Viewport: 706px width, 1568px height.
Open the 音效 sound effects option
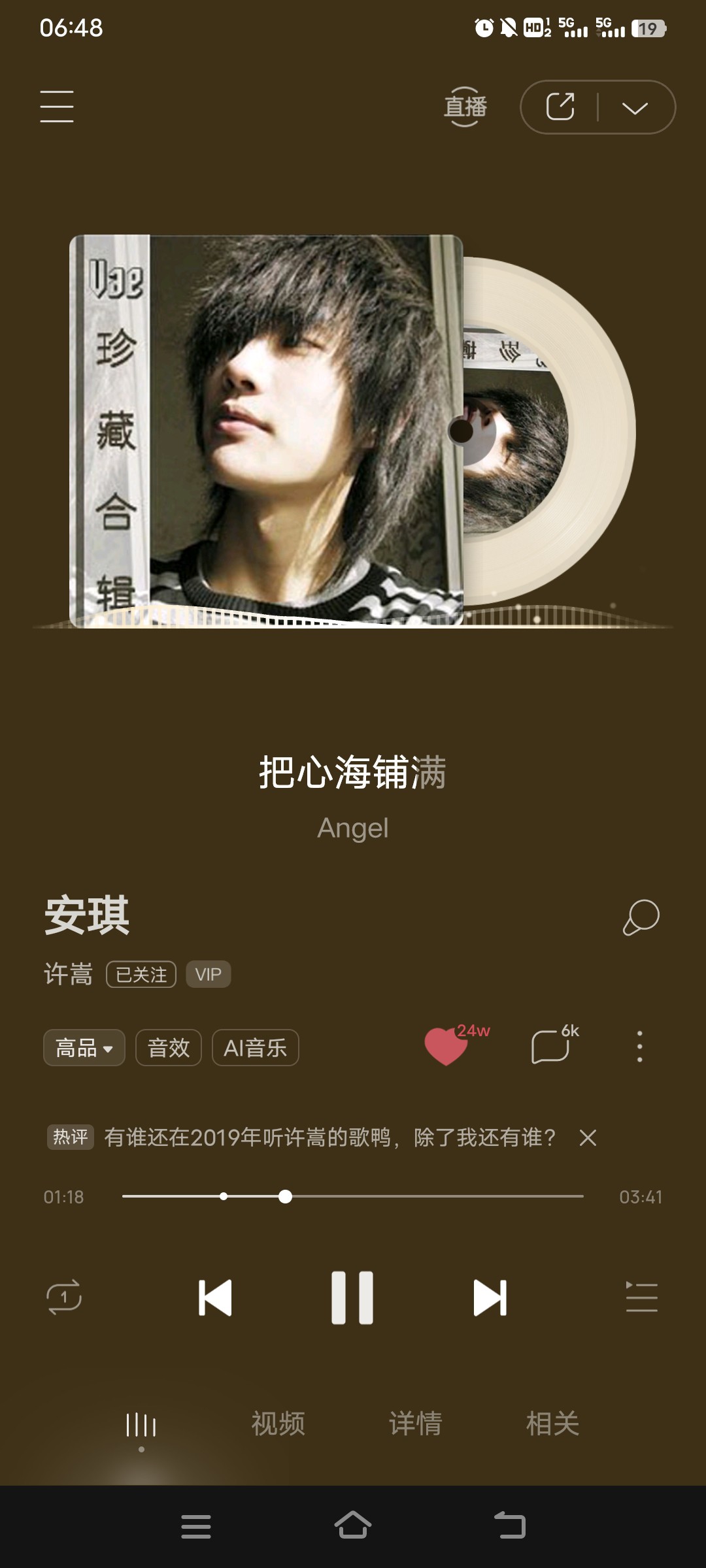[169, 1048]
